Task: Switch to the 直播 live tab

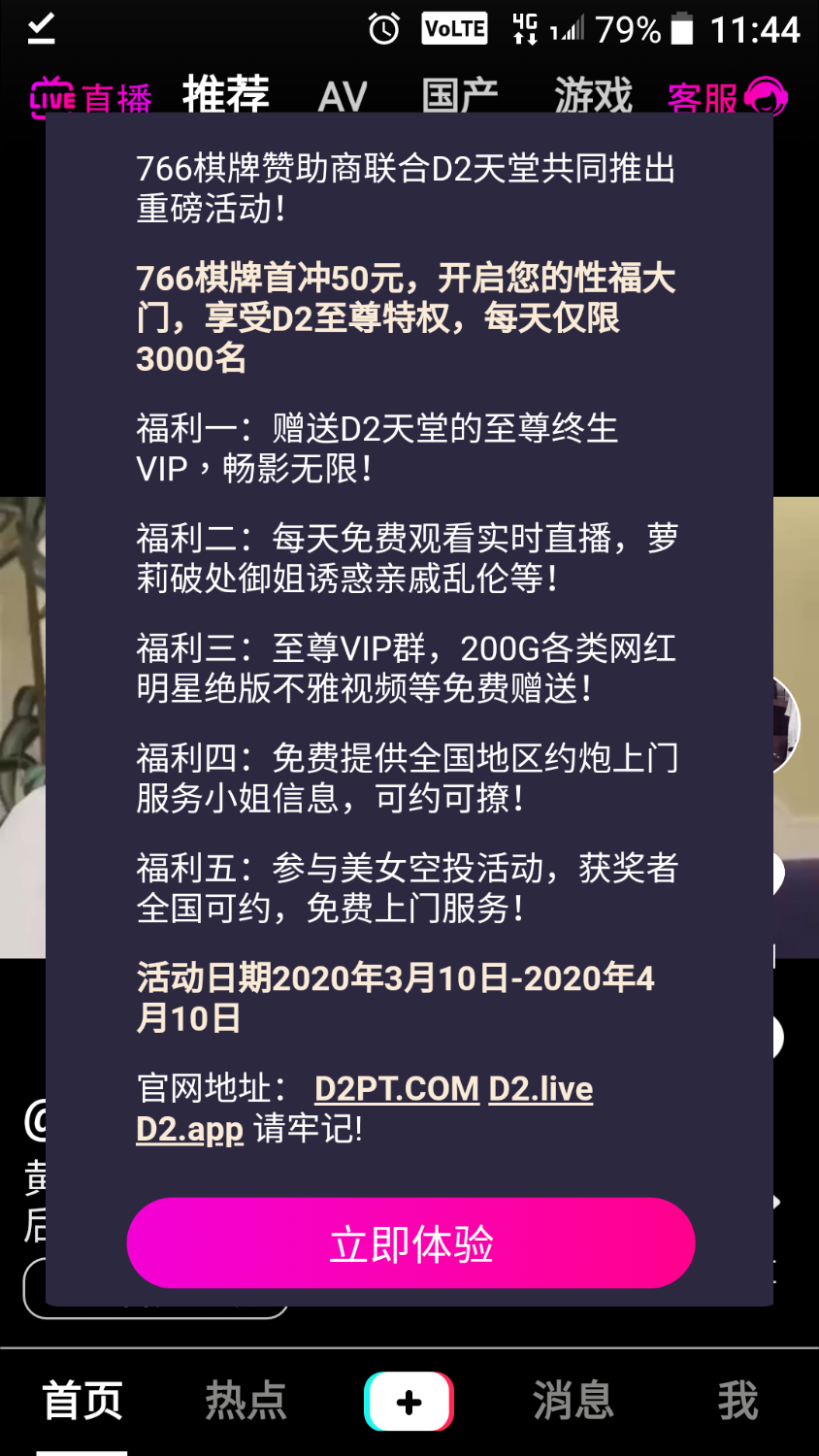Action: (x=91, y=98)
